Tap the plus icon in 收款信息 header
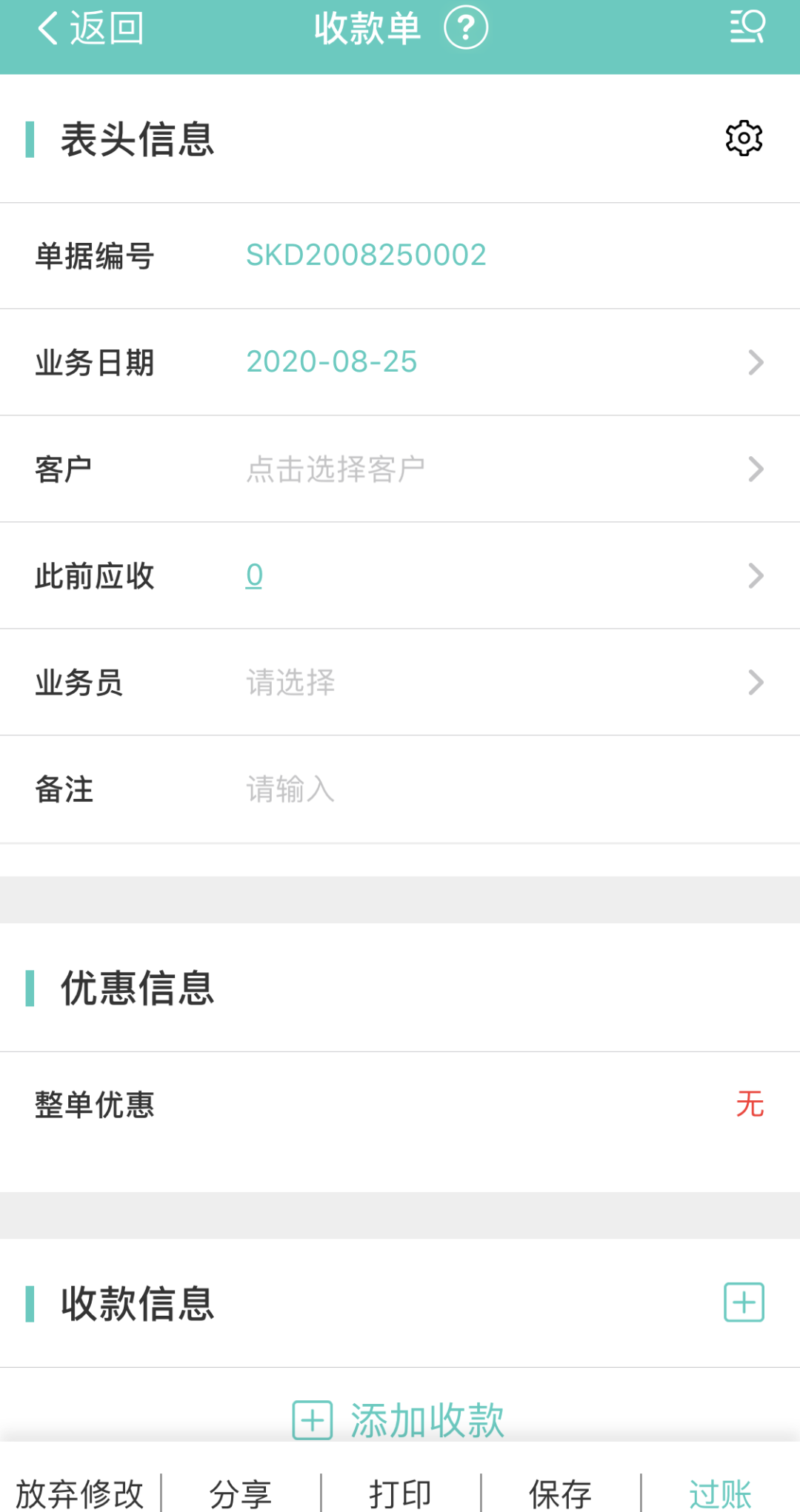Screen dimensions: 800x1512 (x=744, y=1302)
